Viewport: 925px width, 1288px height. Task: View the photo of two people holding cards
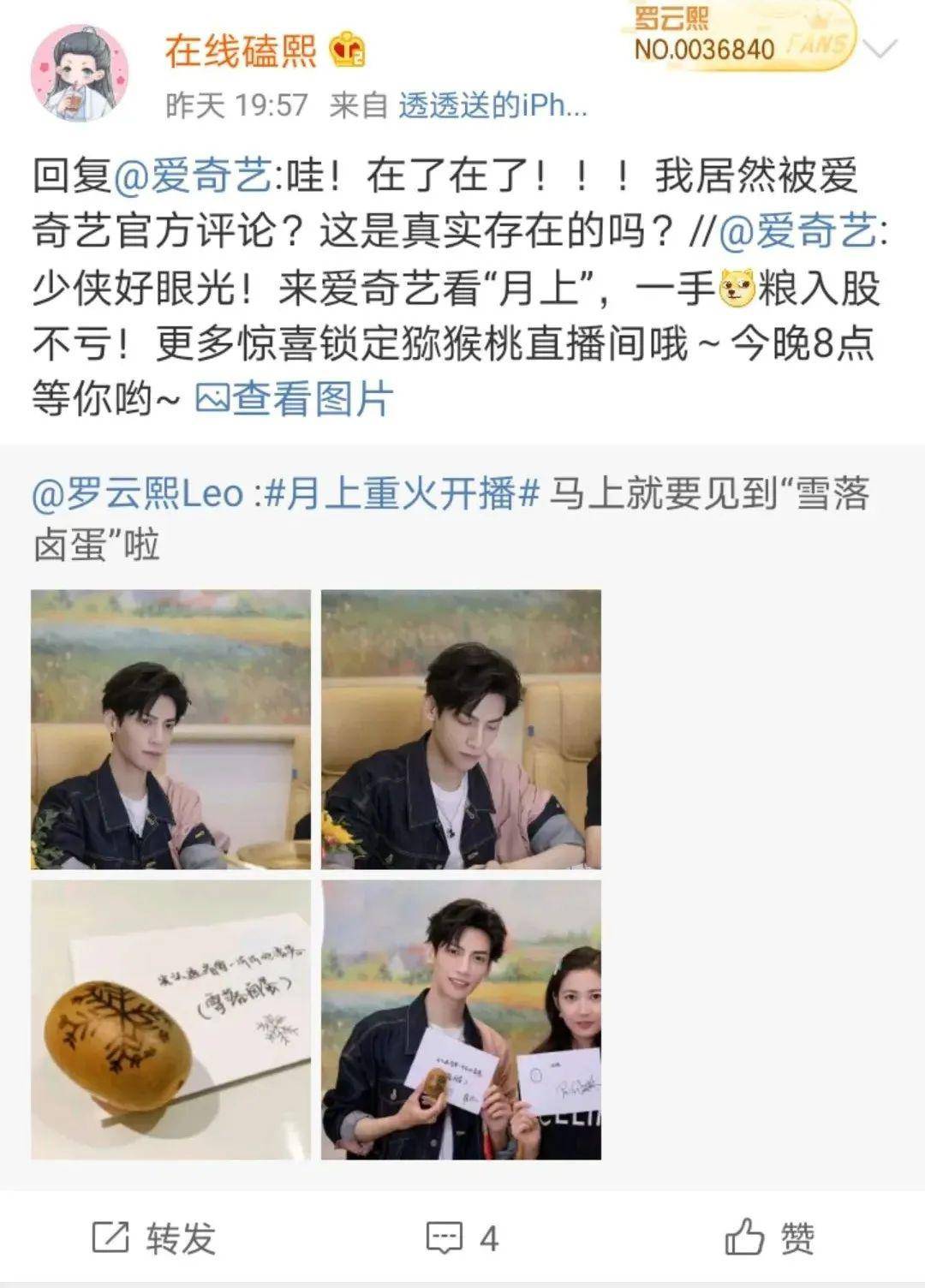click(x=461, y=1020)
